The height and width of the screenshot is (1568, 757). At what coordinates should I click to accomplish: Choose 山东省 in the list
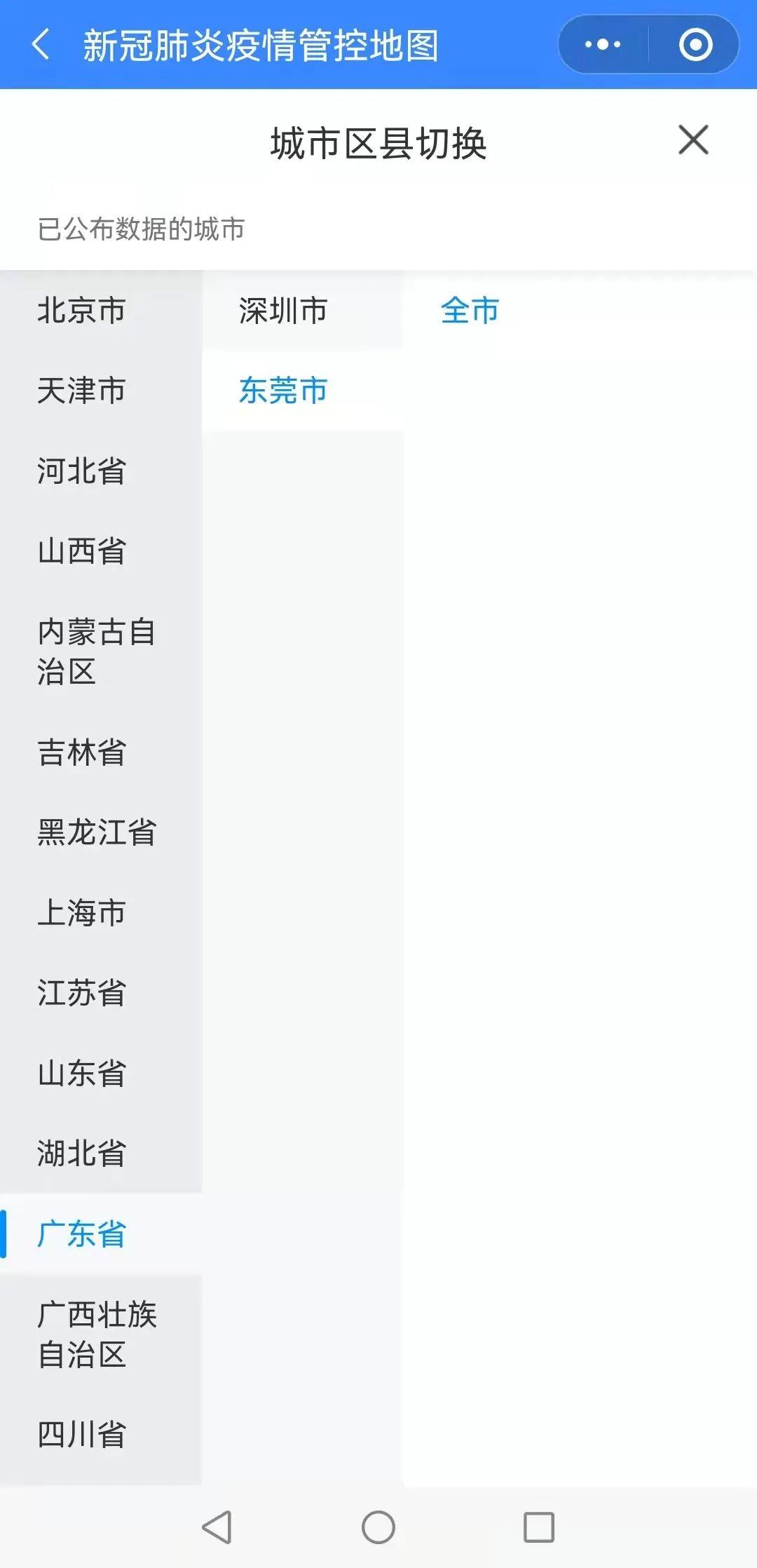(81, 1073)
